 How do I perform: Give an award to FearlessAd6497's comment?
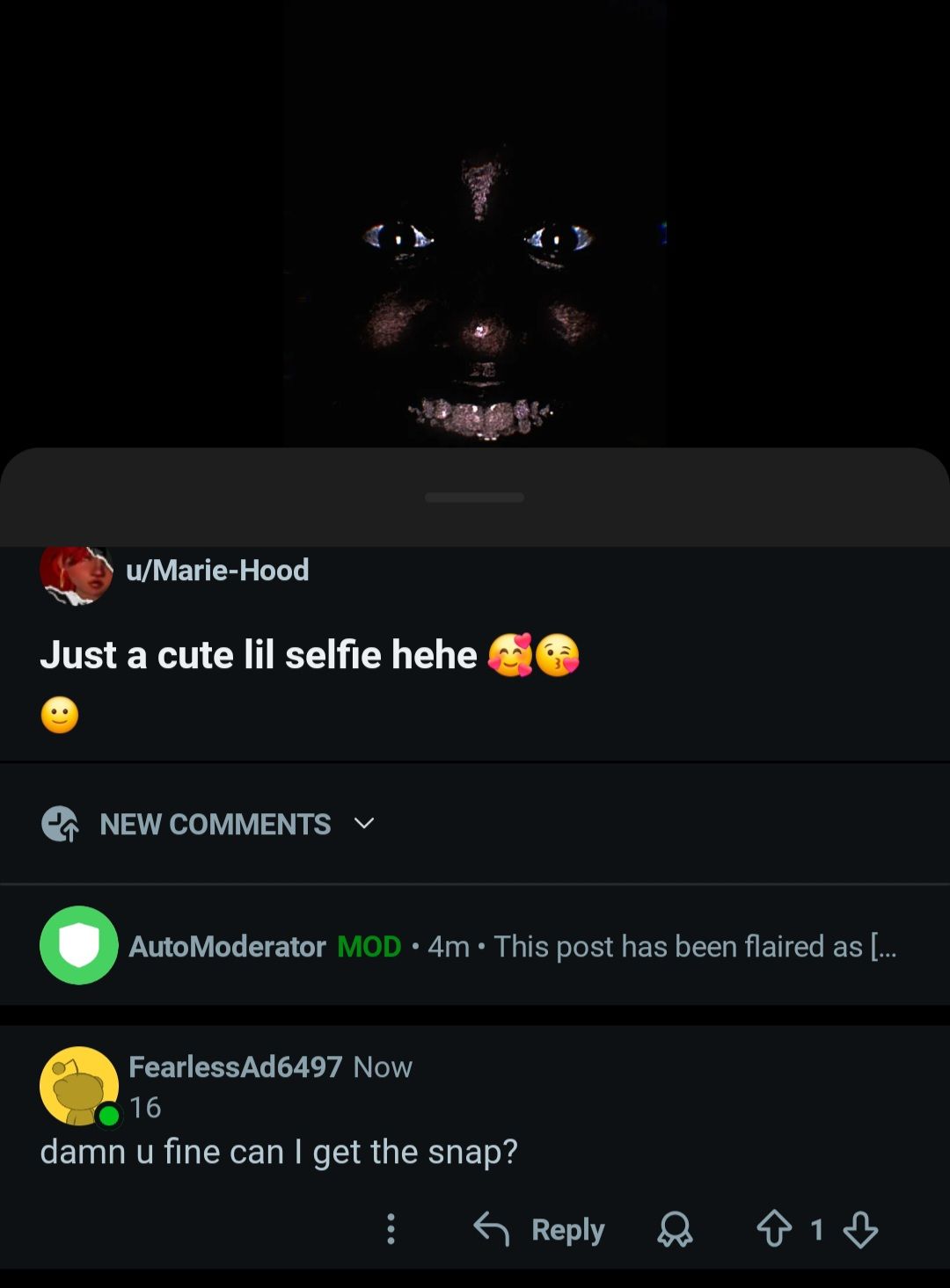[675, 1229]
